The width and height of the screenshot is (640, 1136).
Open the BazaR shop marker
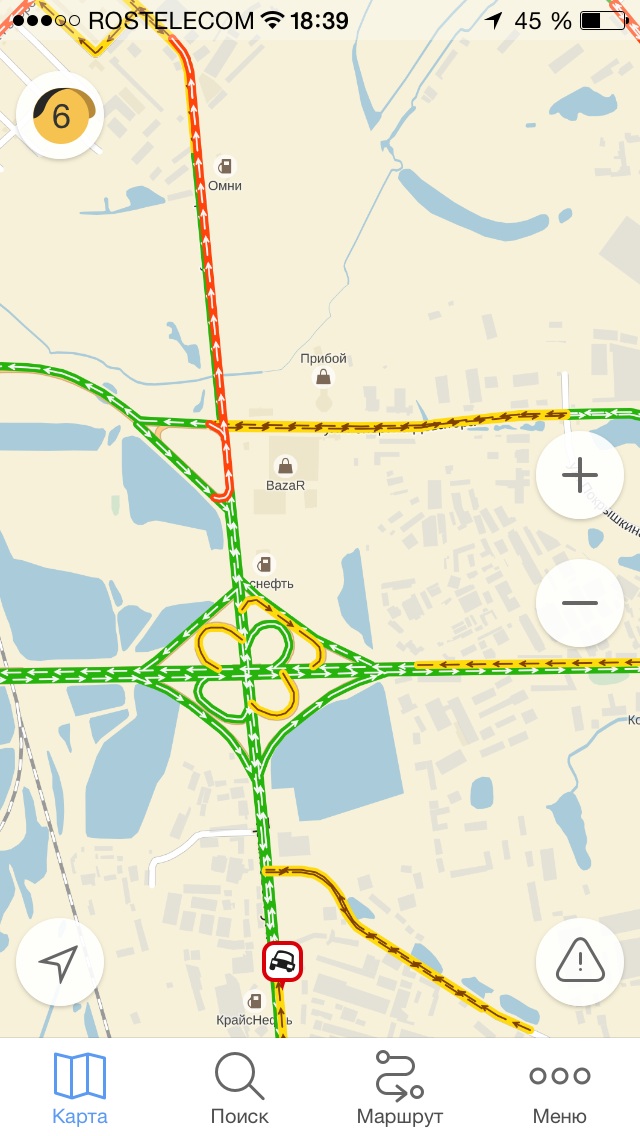[x=285, y=466]
